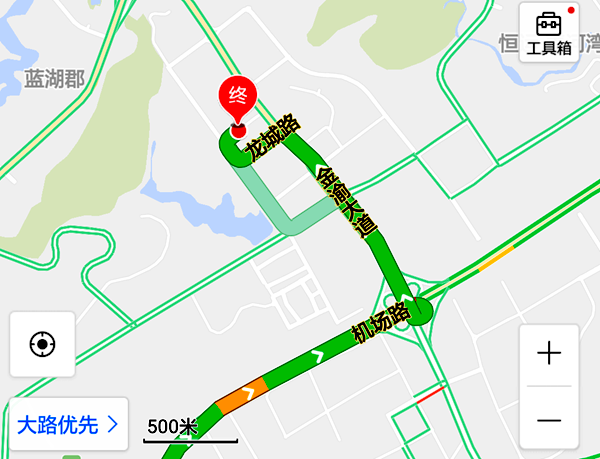
Task: Recenter map on current location
Action: (x=43, y=345)
